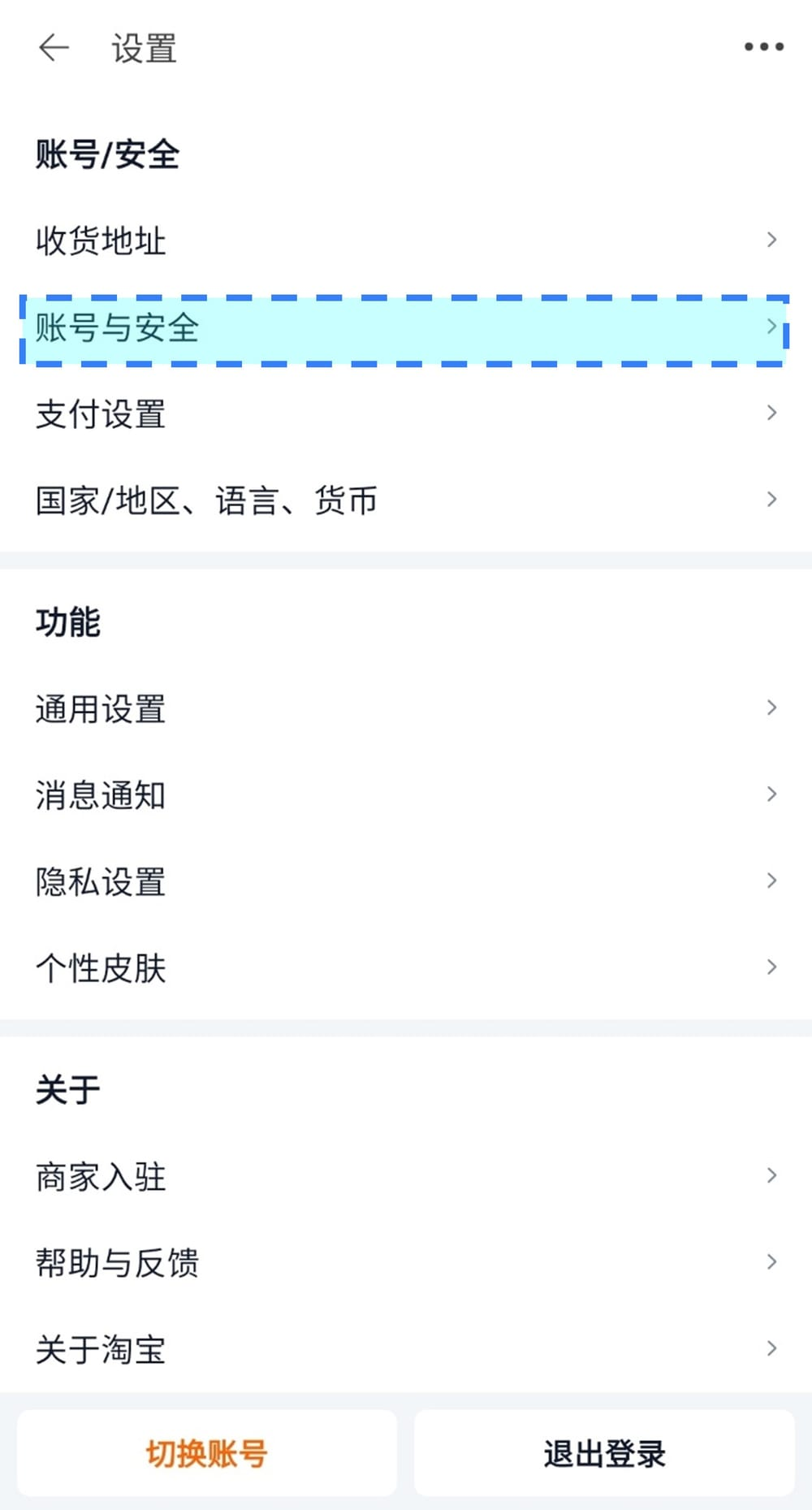Open 关于淘宝 page

coord(406,1349)
